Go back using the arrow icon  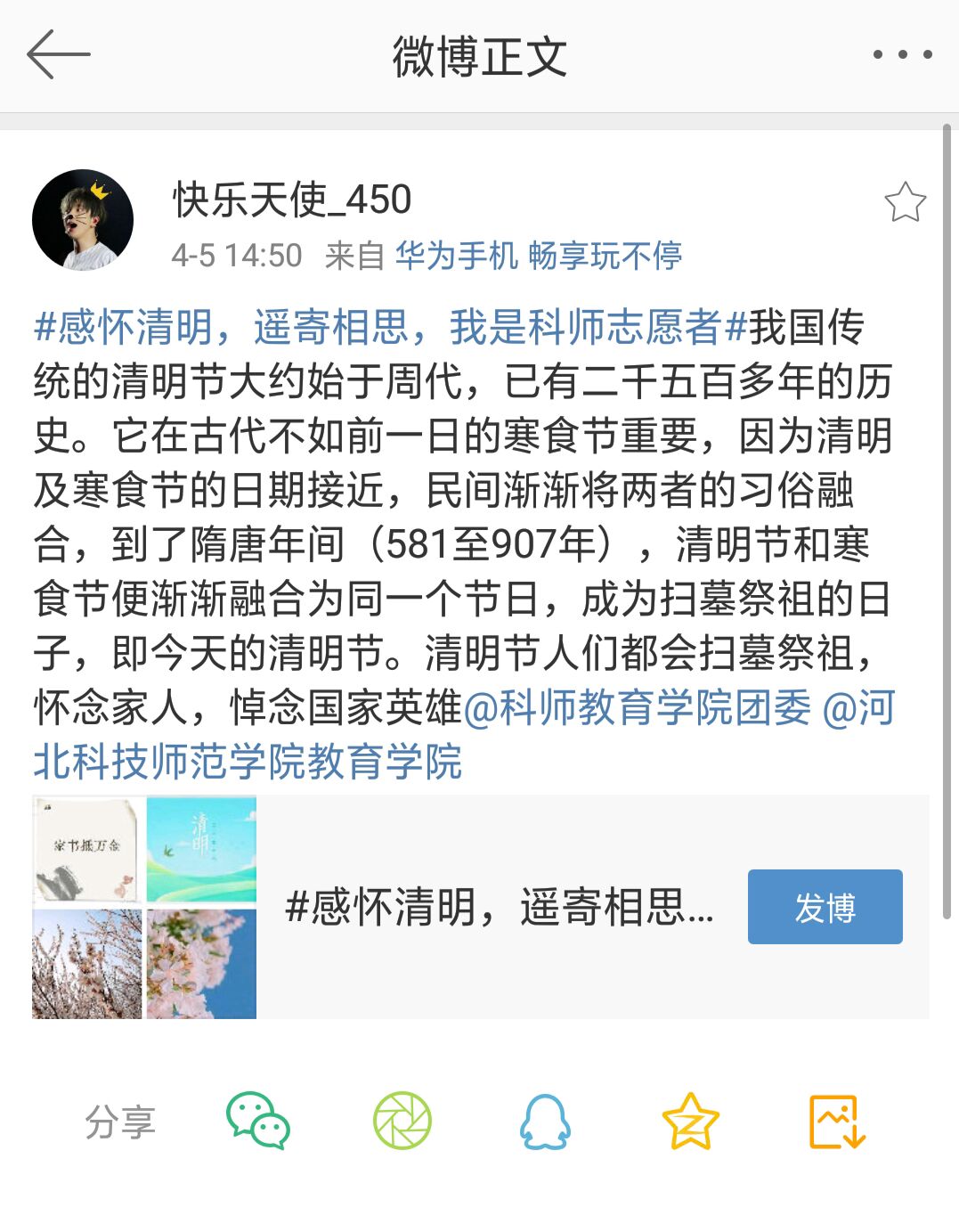tap(59, 55)
